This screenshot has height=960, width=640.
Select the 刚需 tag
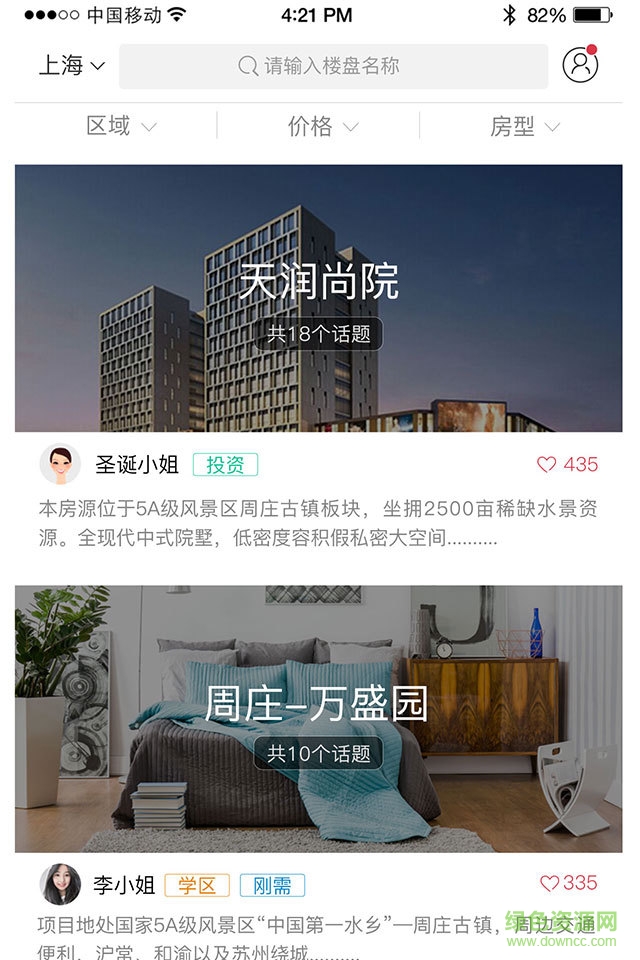click(272, 885)
